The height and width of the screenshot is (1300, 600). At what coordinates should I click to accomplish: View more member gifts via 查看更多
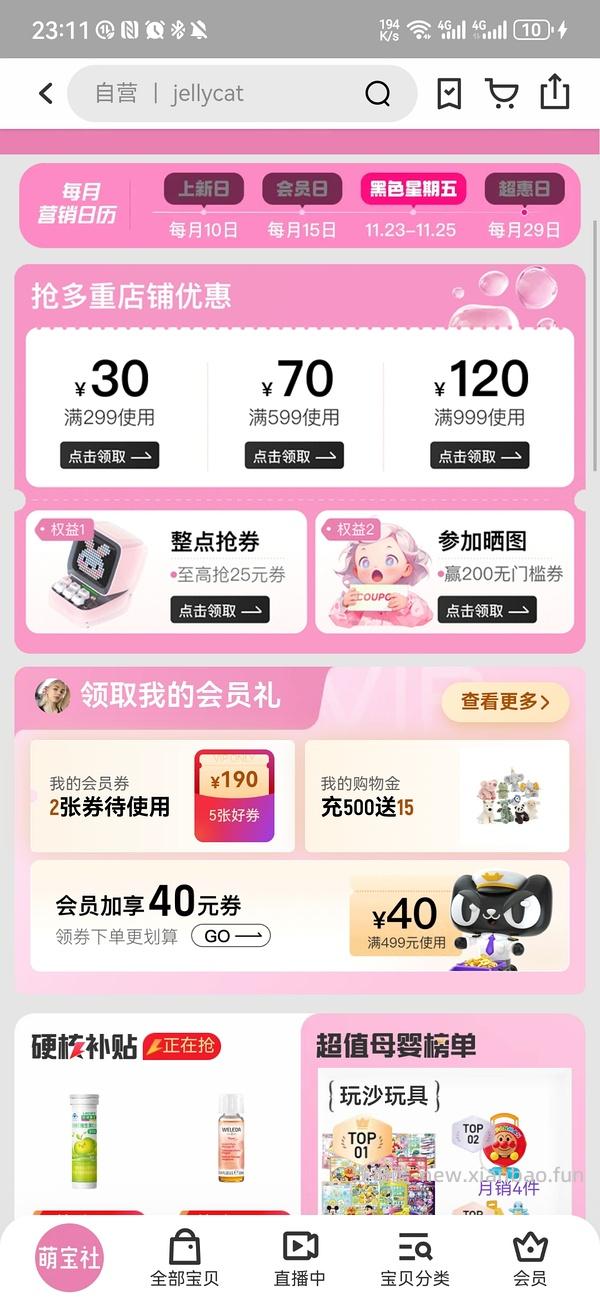point(505,702)
